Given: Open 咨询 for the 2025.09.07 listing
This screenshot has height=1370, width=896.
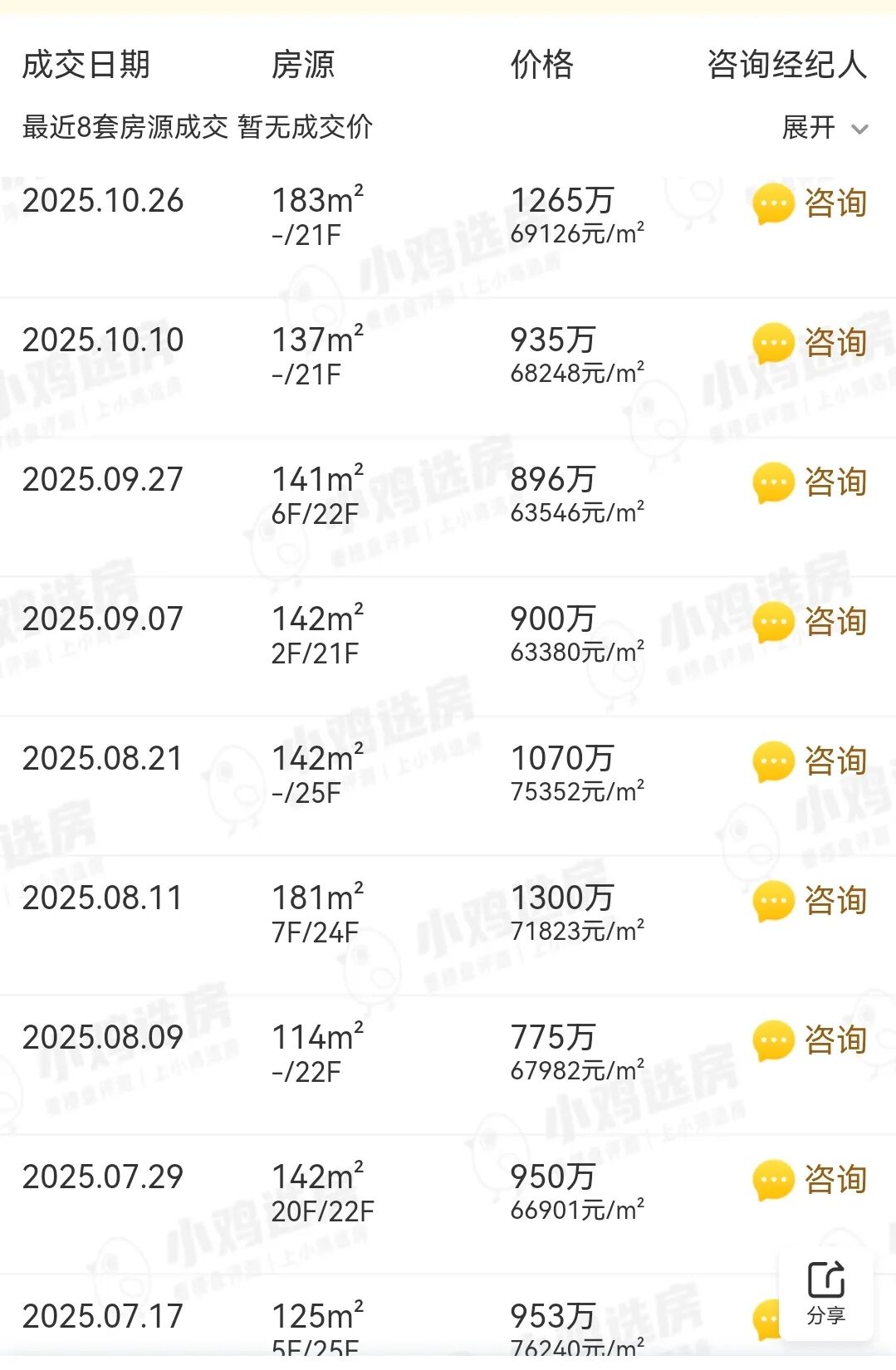Looking at the screenshot, I should point(810,622).
